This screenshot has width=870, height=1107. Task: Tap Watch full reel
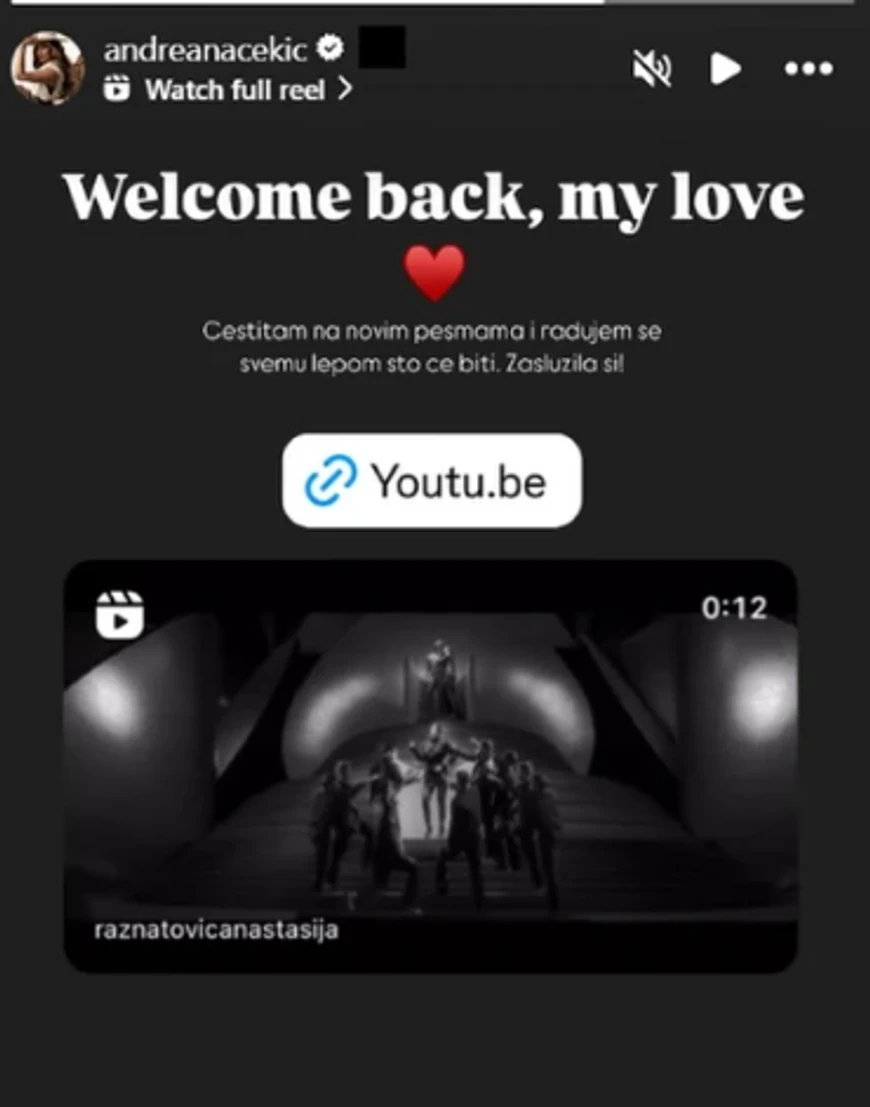pos(235,90)
